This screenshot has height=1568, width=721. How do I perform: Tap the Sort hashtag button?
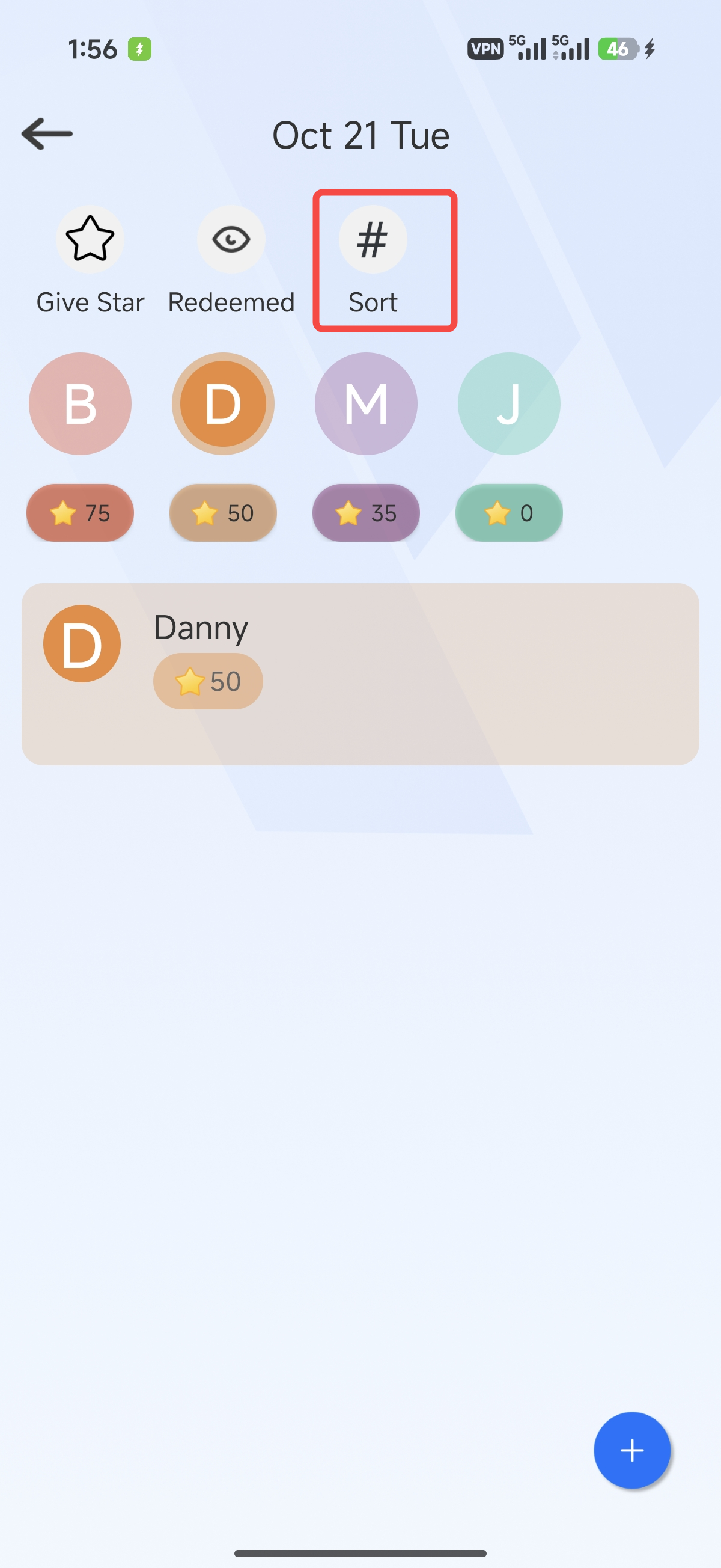[x=373, y=240]
